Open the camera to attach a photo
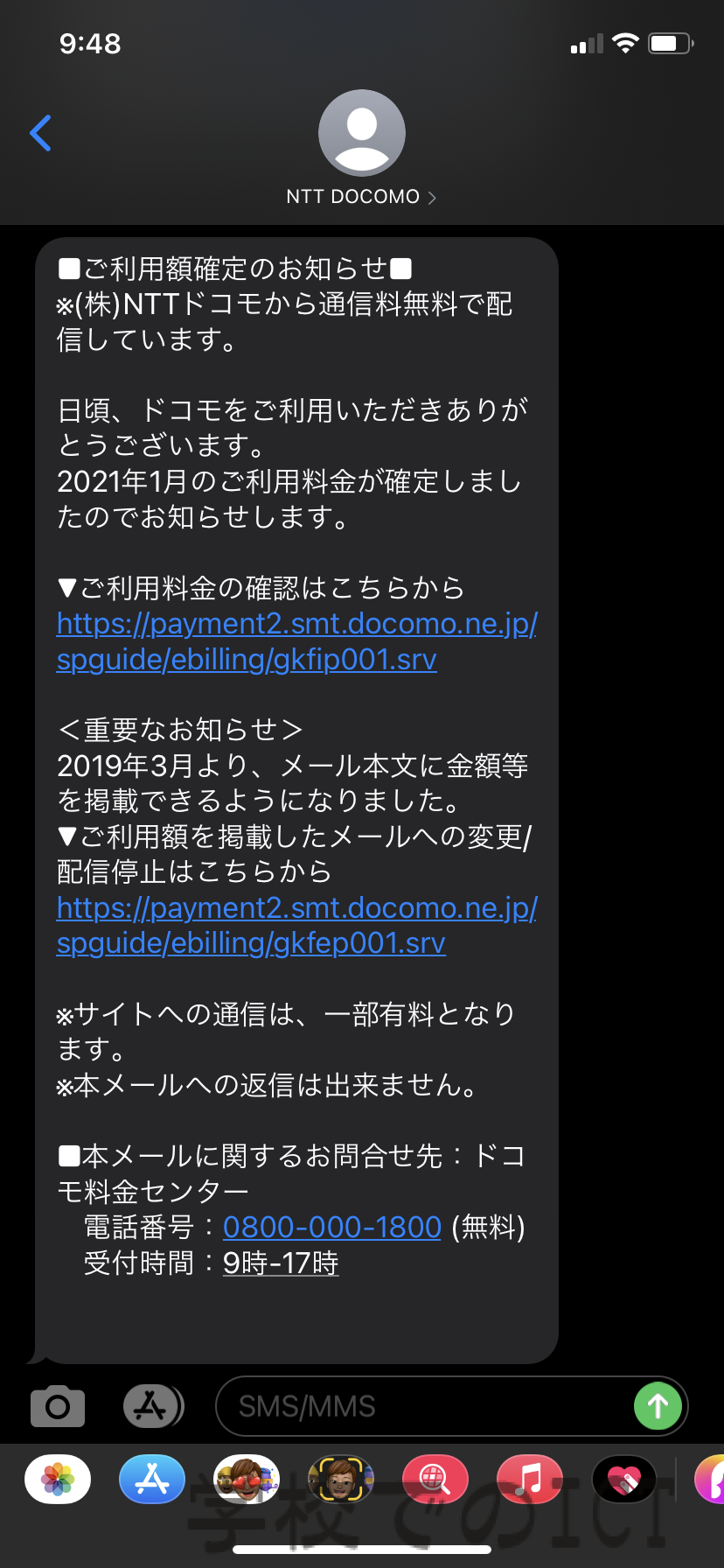The image size is (724, 1568). [x=58, y=1406]
